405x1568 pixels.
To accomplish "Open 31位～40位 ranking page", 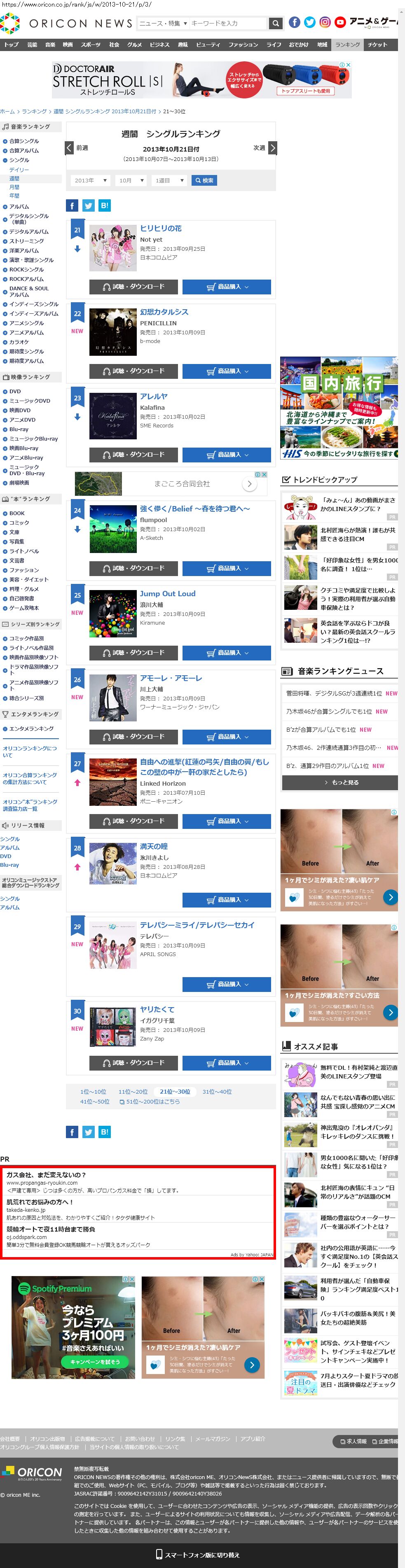I will (217, 1092).
